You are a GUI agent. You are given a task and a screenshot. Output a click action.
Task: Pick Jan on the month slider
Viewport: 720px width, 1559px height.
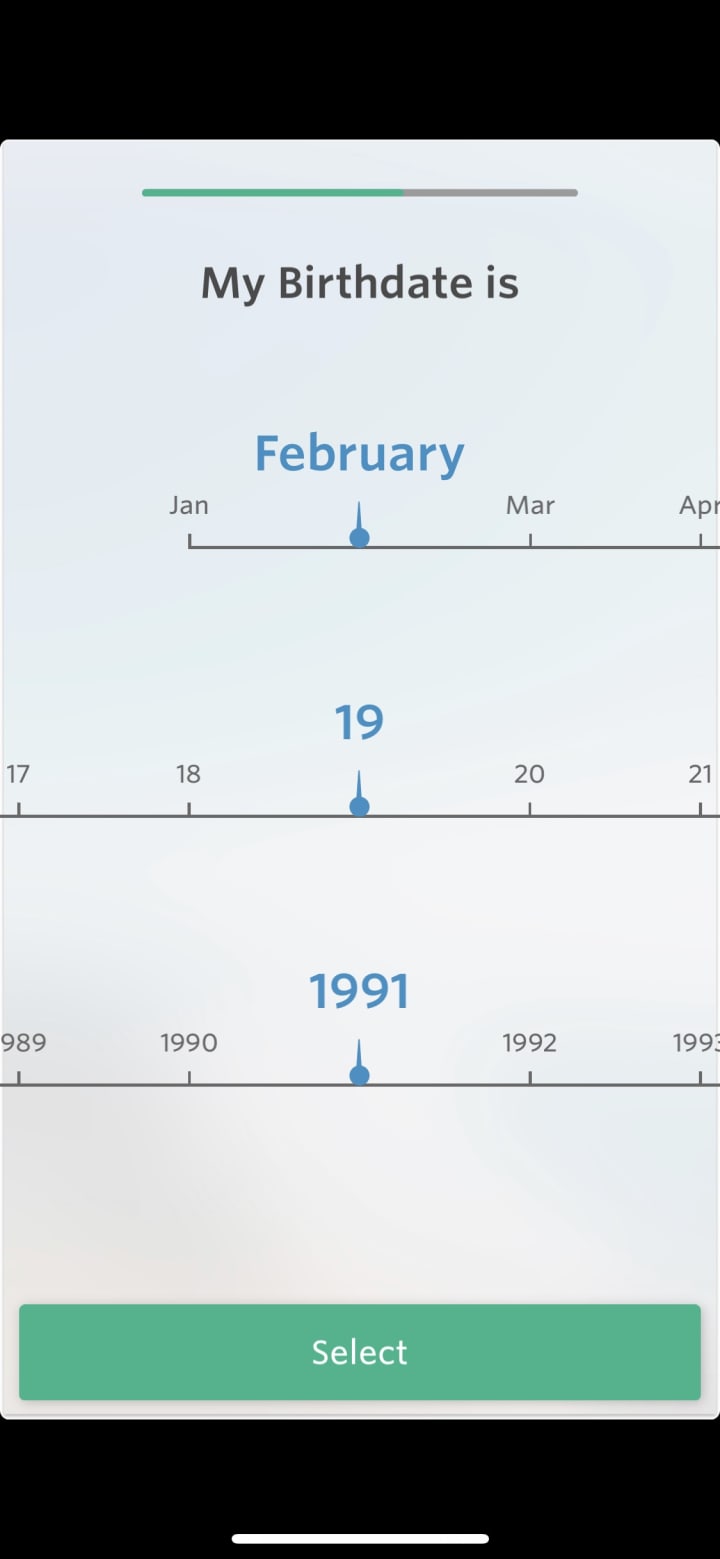tap(189, 505)
